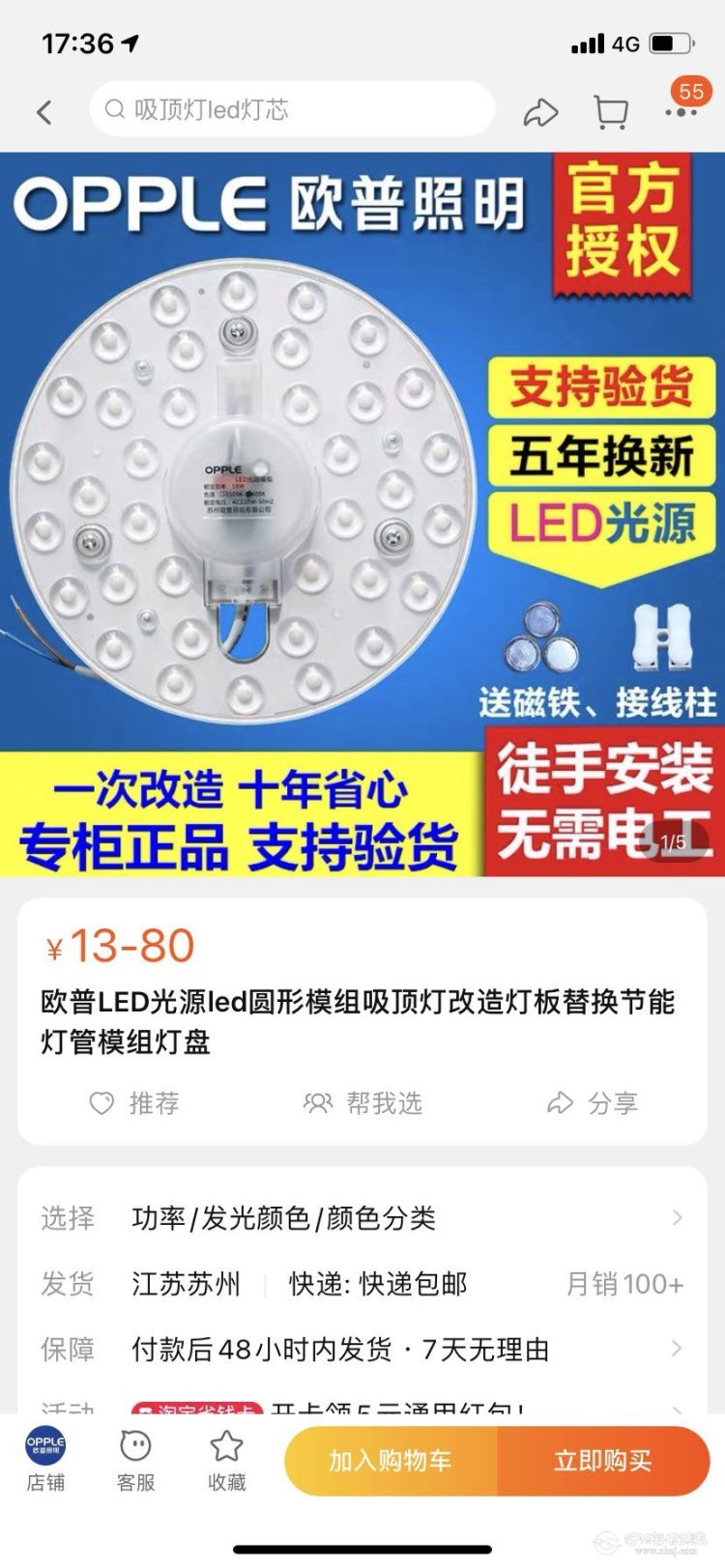Visit the 店铺 store page
Viewport: 725px width, 1568px height.
(x=45, y=1460)
